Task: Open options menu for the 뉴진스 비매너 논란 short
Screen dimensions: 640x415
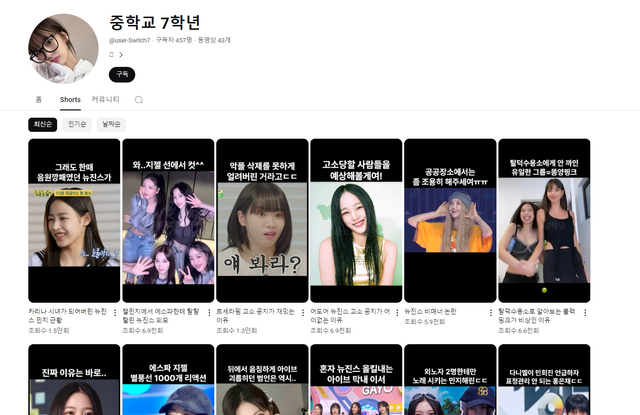Action: click(x=492, y=312)
